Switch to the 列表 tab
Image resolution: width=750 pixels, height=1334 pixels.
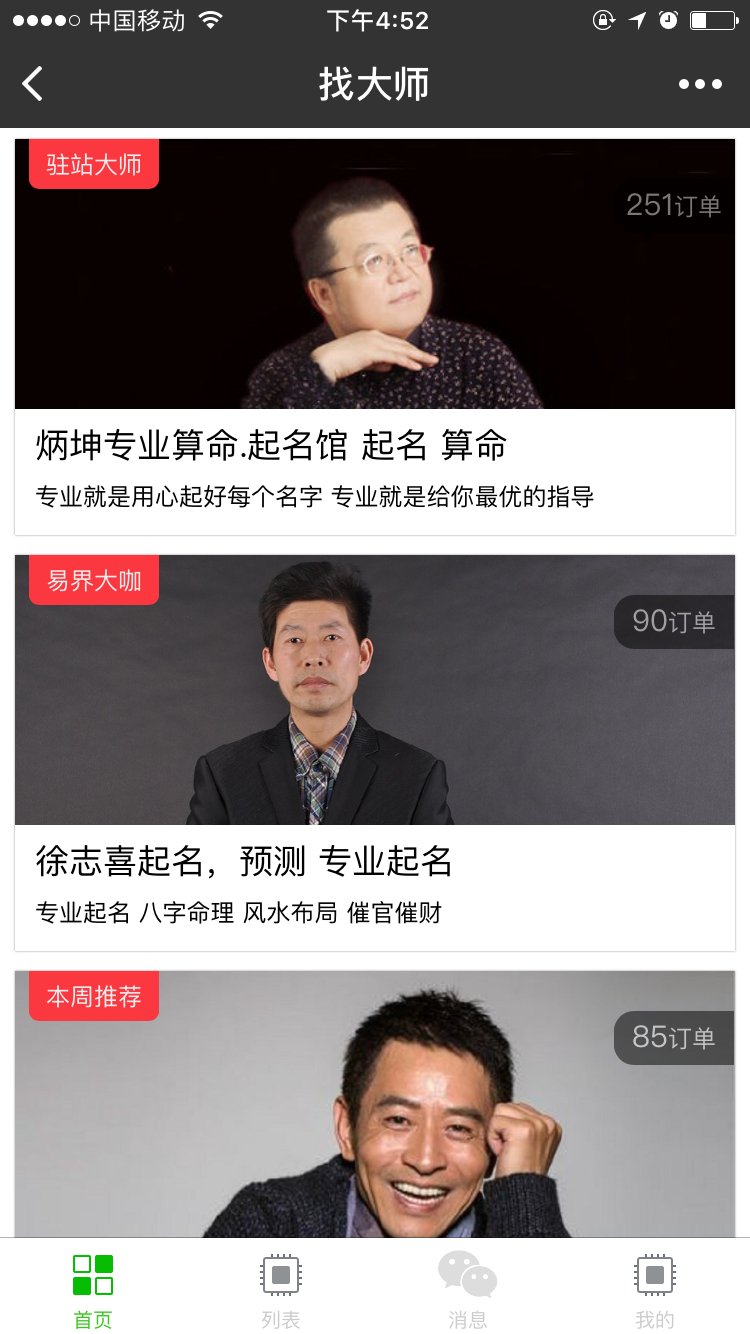[x=281, y=1290]
